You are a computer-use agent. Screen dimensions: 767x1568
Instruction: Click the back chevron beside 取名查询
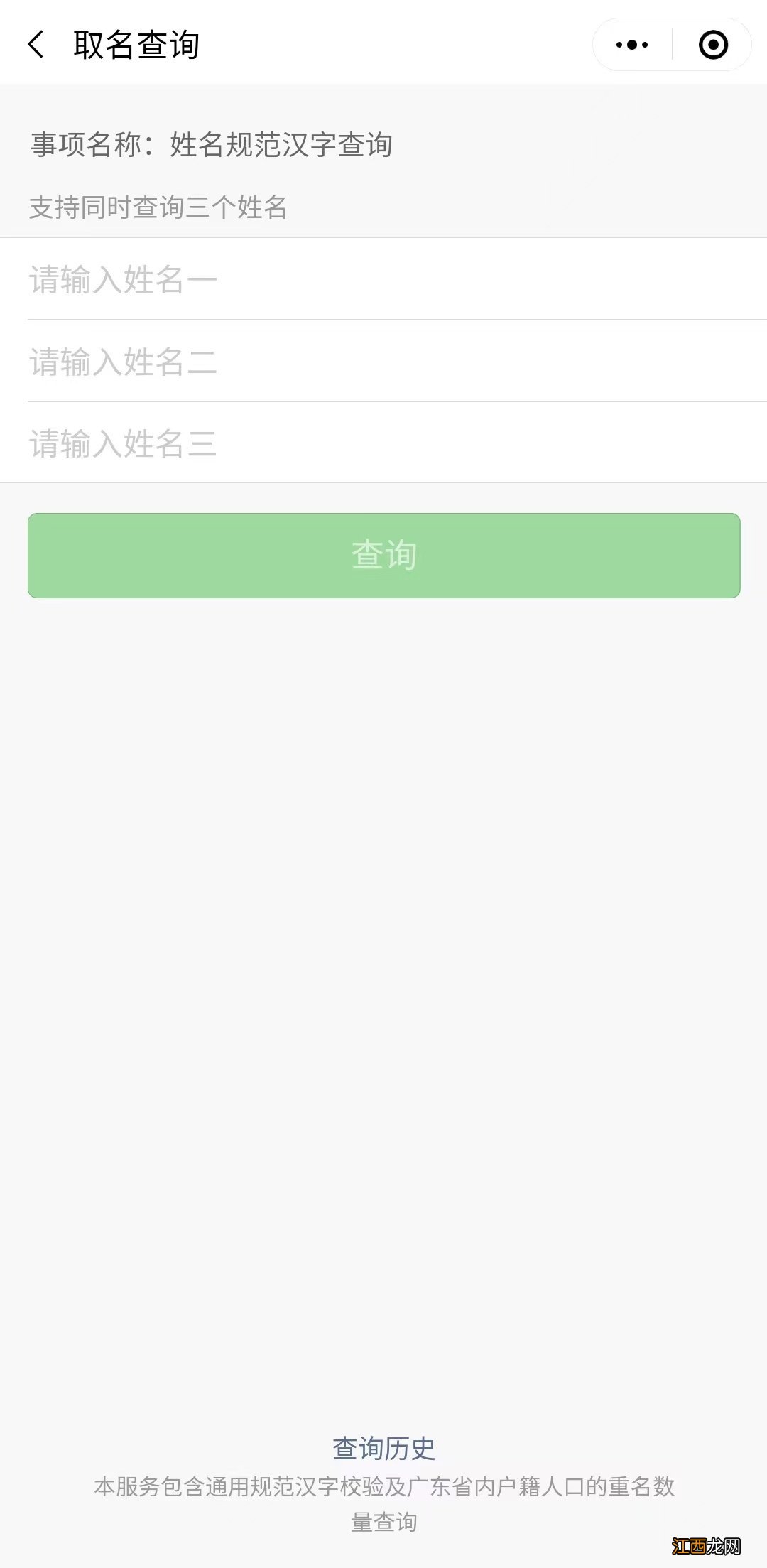[37, 44]
